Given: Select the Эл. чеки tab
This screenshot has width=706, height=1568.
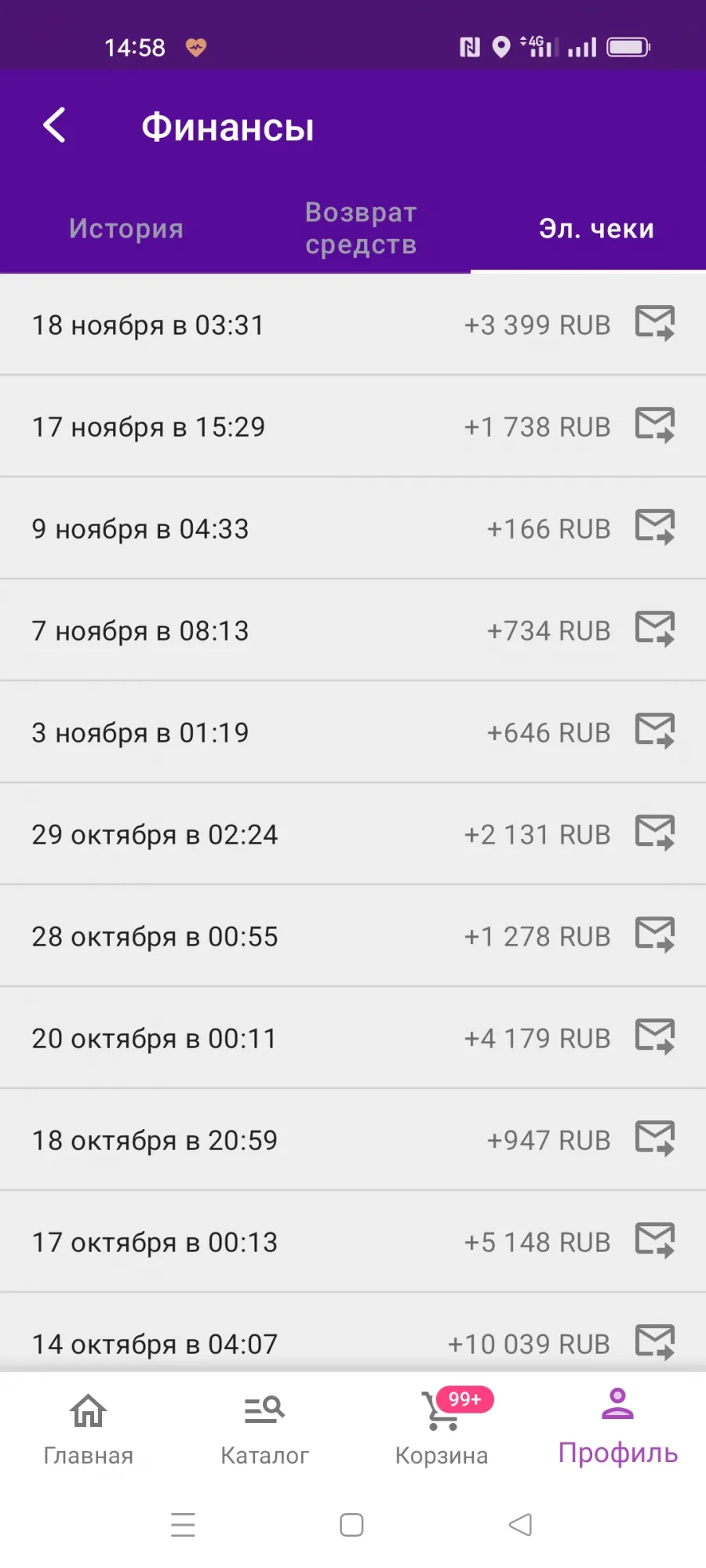Looking at the screenshot, I should [x=596, y=228].
